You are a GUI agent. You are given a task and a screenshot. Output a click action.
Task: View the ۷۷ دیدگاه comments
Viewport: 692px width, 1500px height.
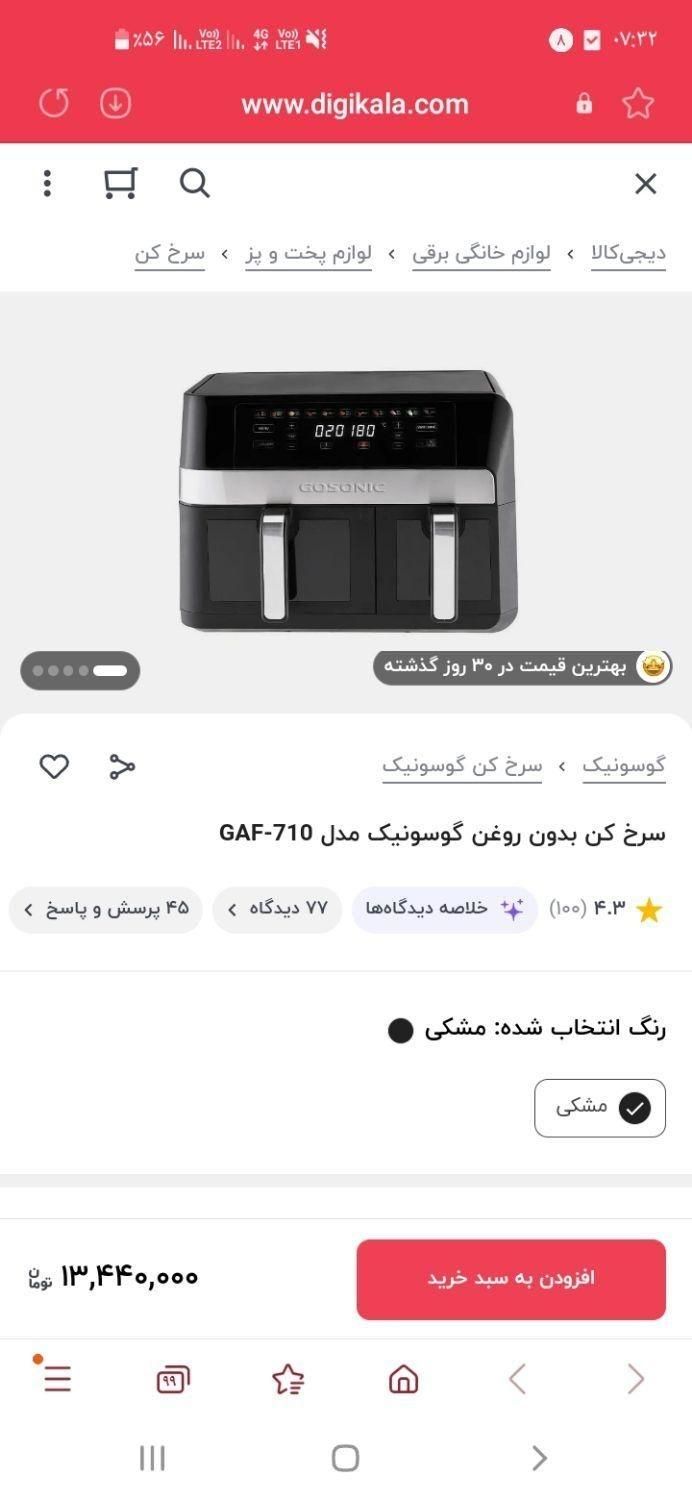click(x=277, y=909)
